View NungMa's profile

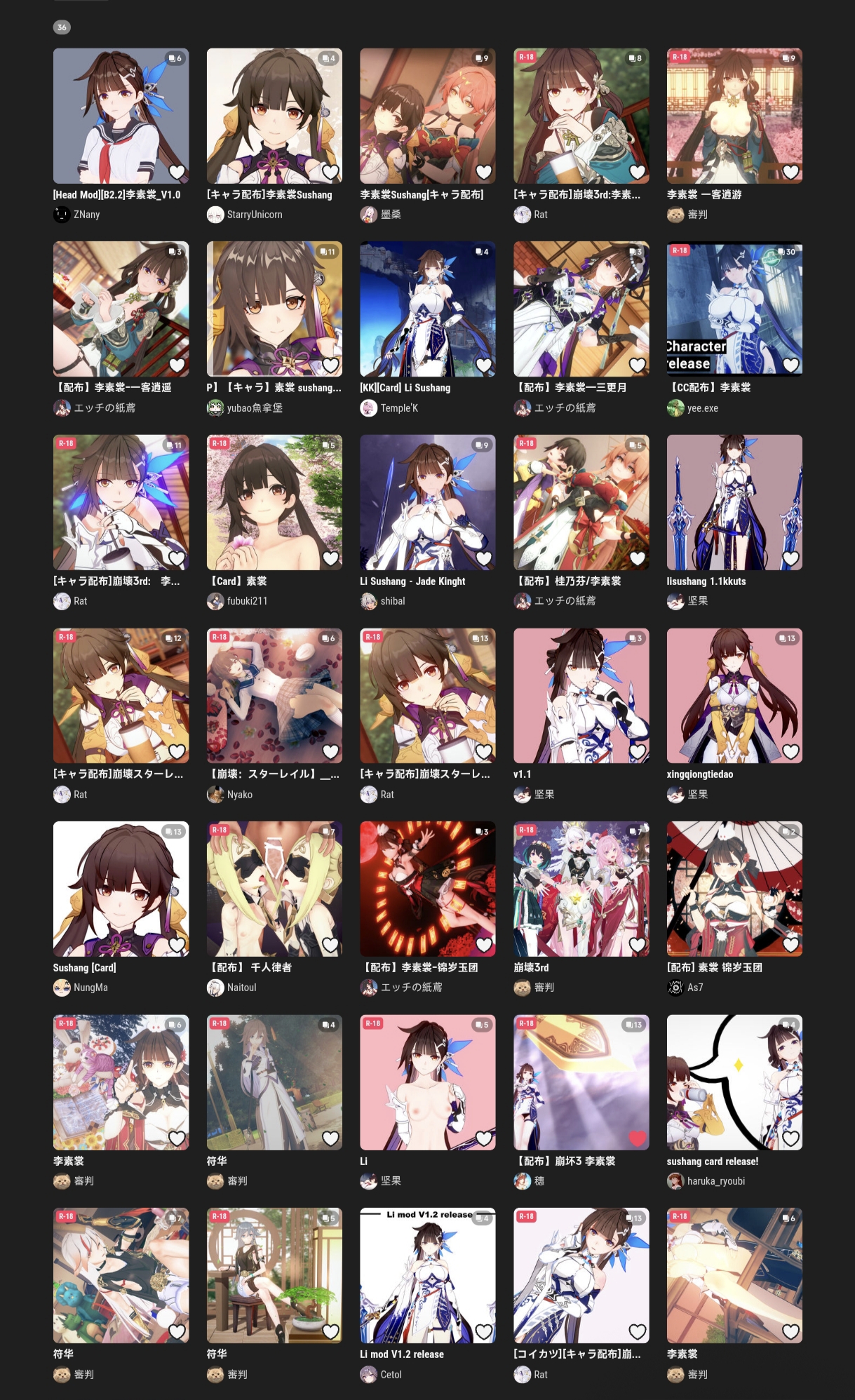tap(90, 988)
